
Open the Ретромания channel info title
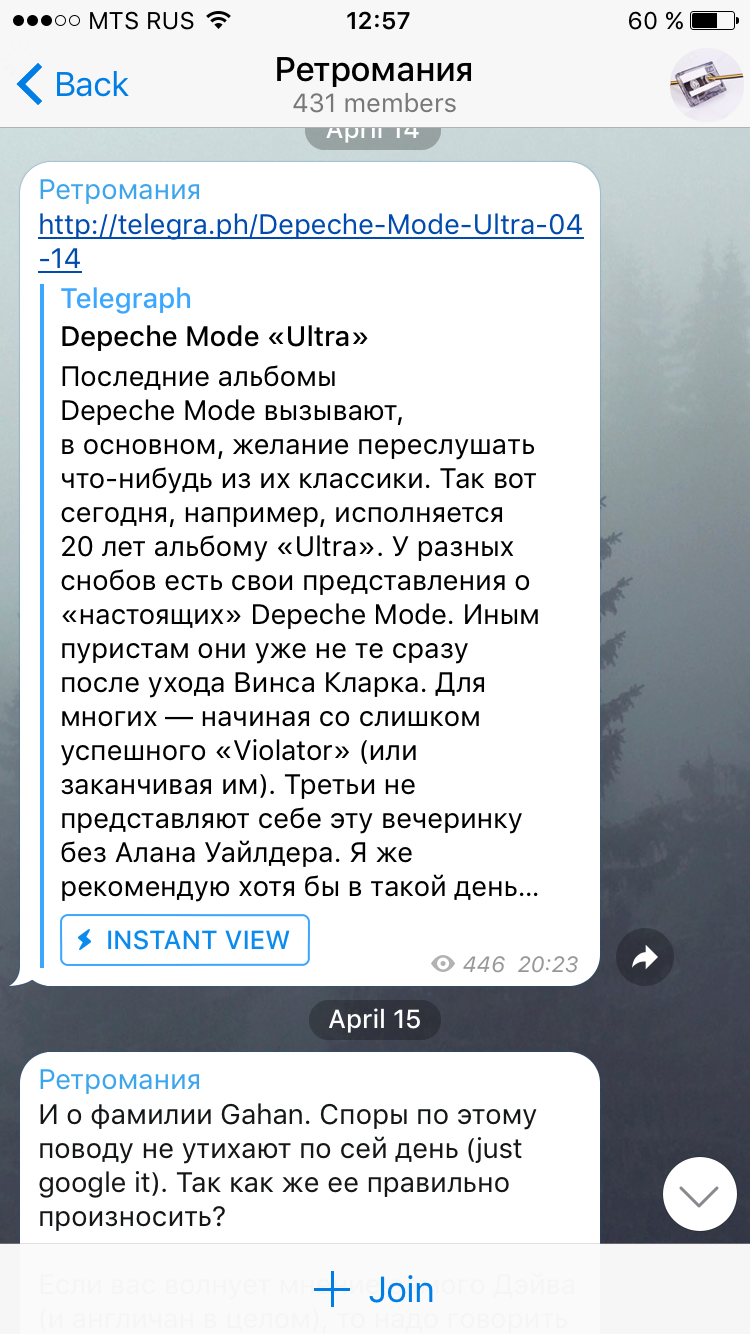(374, 72)
